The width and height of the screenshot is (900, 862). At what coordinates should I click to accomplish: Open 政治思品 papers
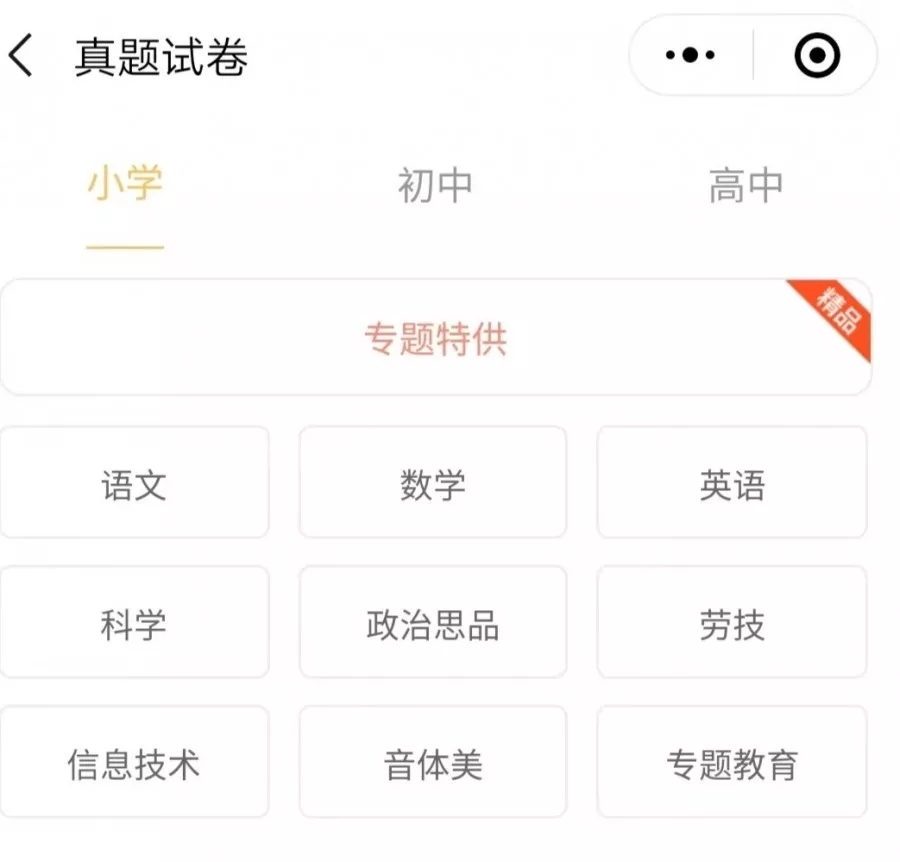(433, 624)
